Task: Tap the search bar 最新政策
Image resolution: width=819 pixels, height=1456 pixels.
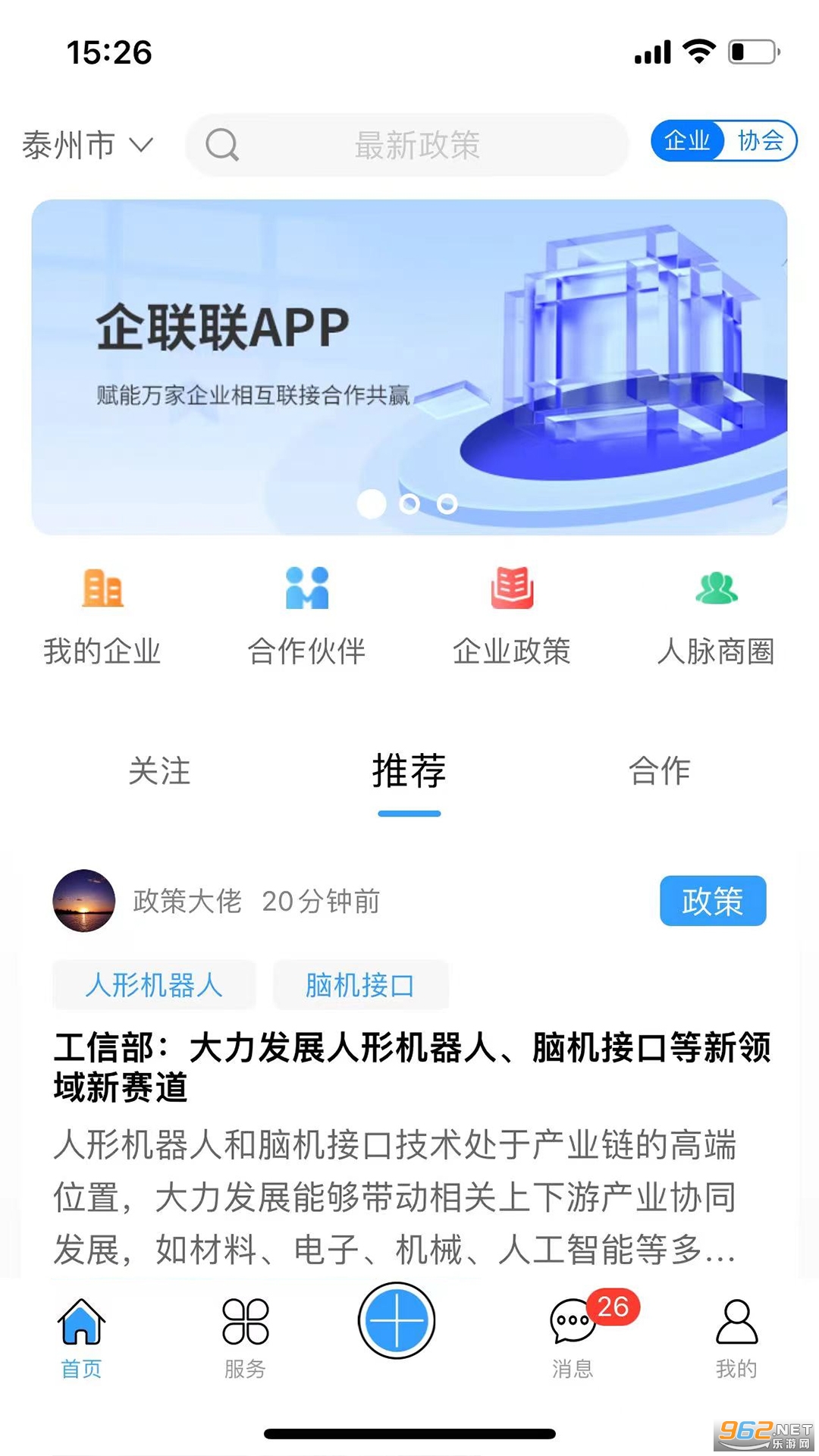Action: [x=409, y=146]
